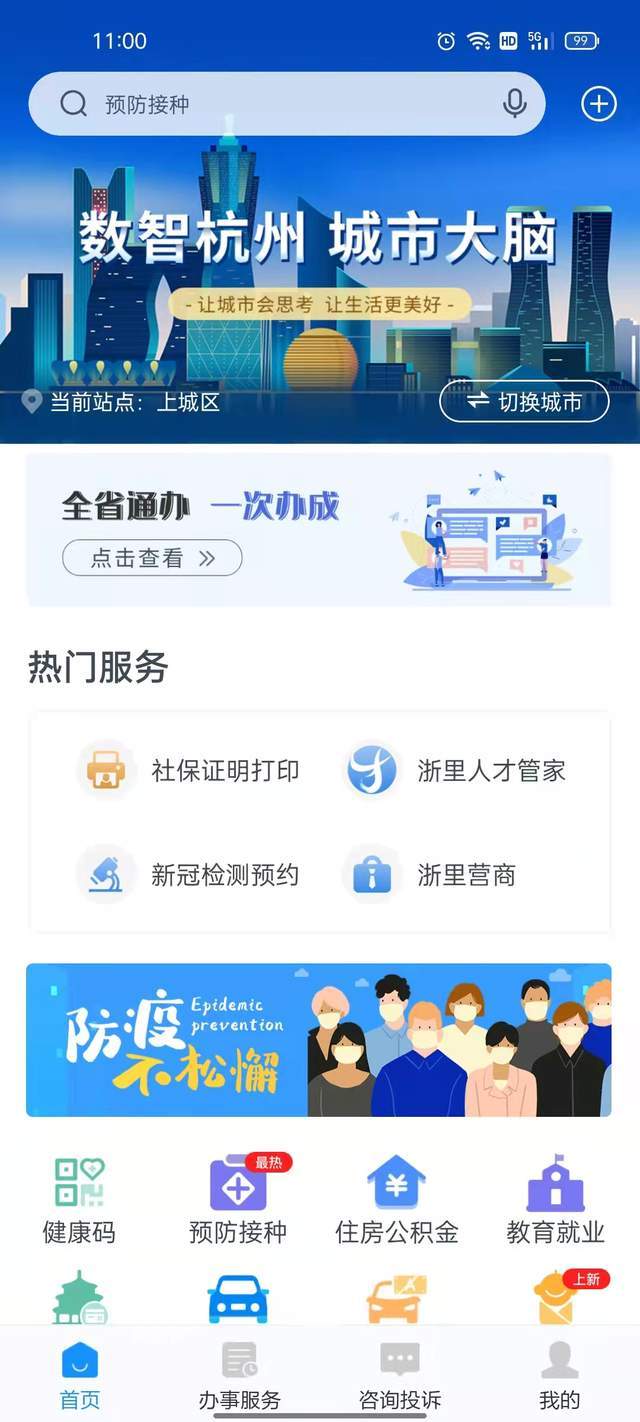Viewport: 640px width, 1422px height.
Task: Open 教育就业
Action: pos(555,1200)
